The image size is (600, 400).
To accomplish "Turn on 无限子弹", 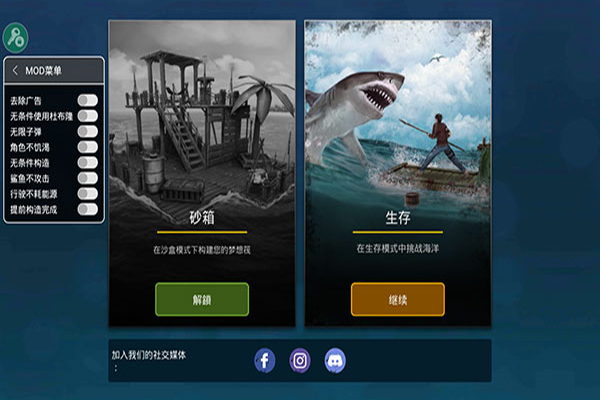I will point(88,131).
